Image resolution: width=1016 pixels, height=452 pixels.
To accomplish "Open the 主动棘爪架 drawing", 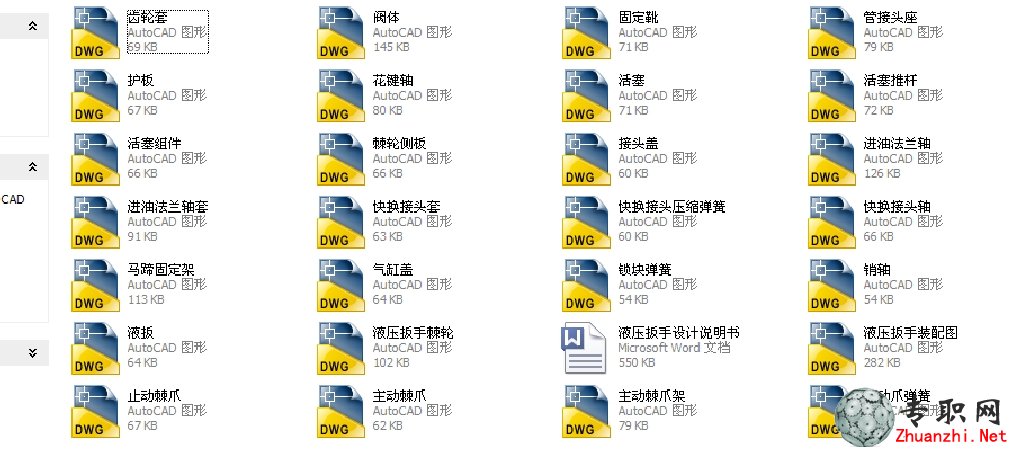I will (586, 411).
